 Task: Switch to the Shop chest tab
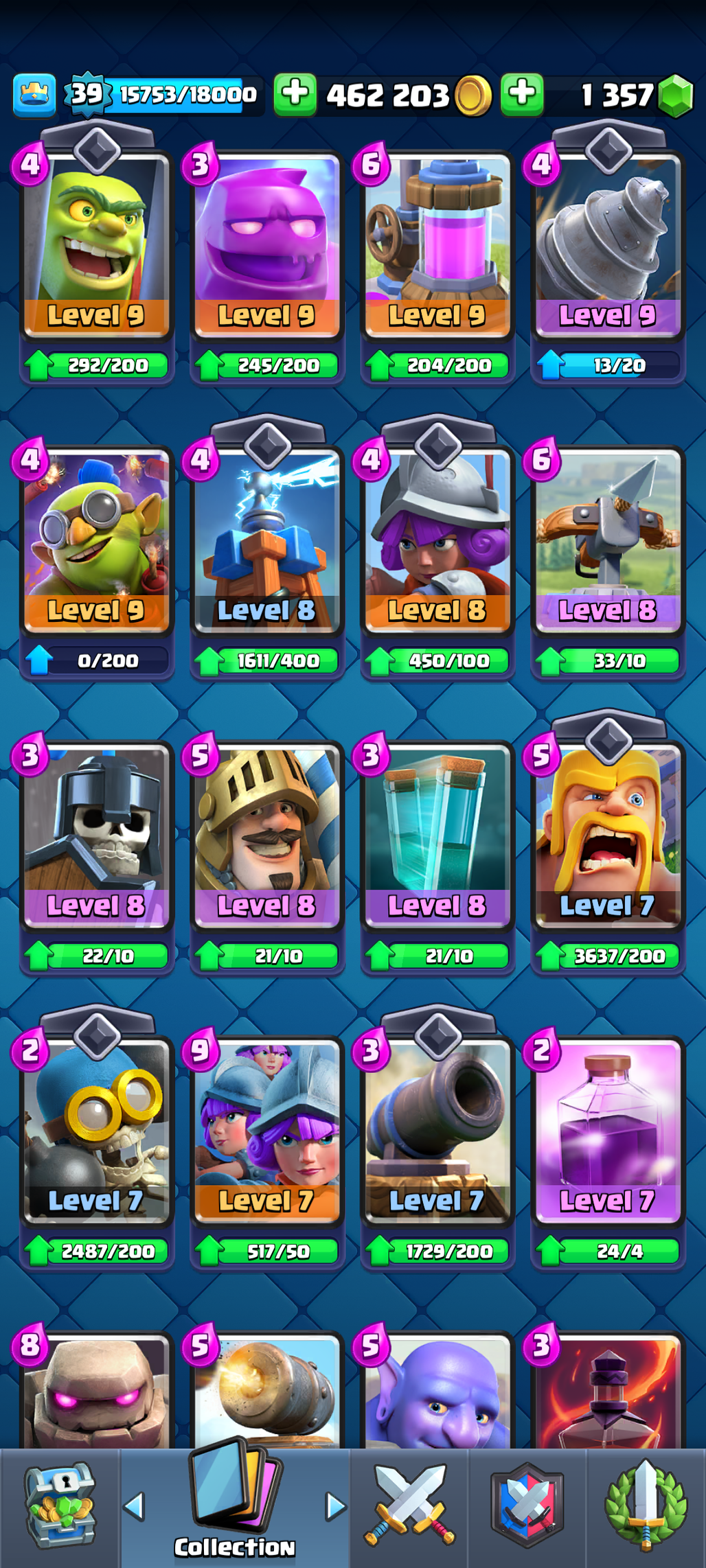pos(60,1507)
